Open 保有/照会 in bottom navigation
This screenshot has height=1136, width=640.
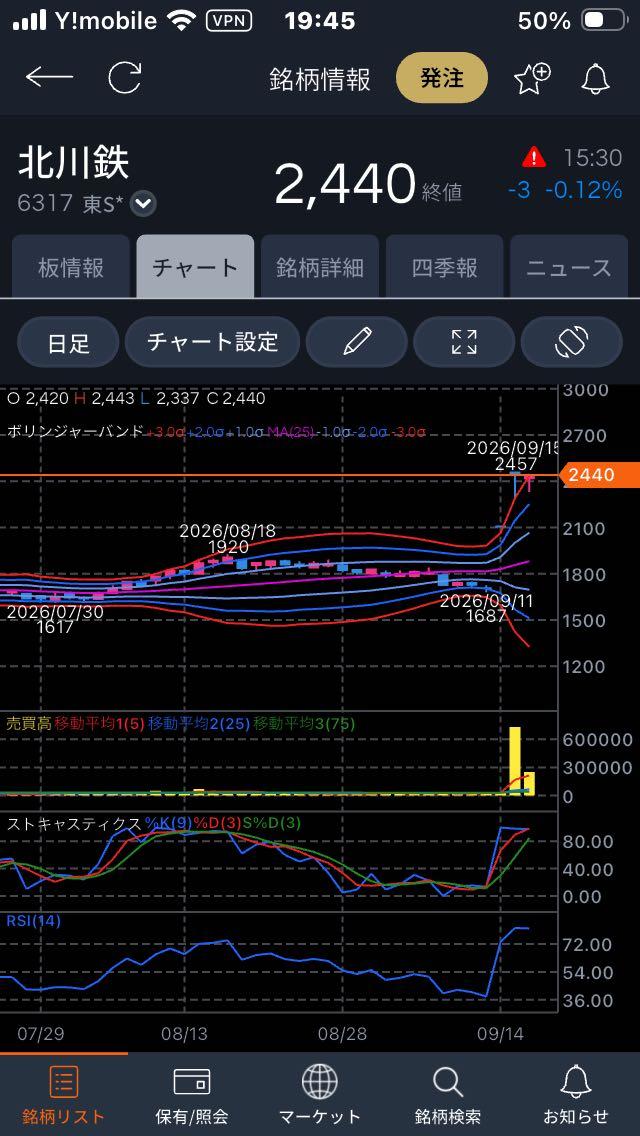[191, 1094]
